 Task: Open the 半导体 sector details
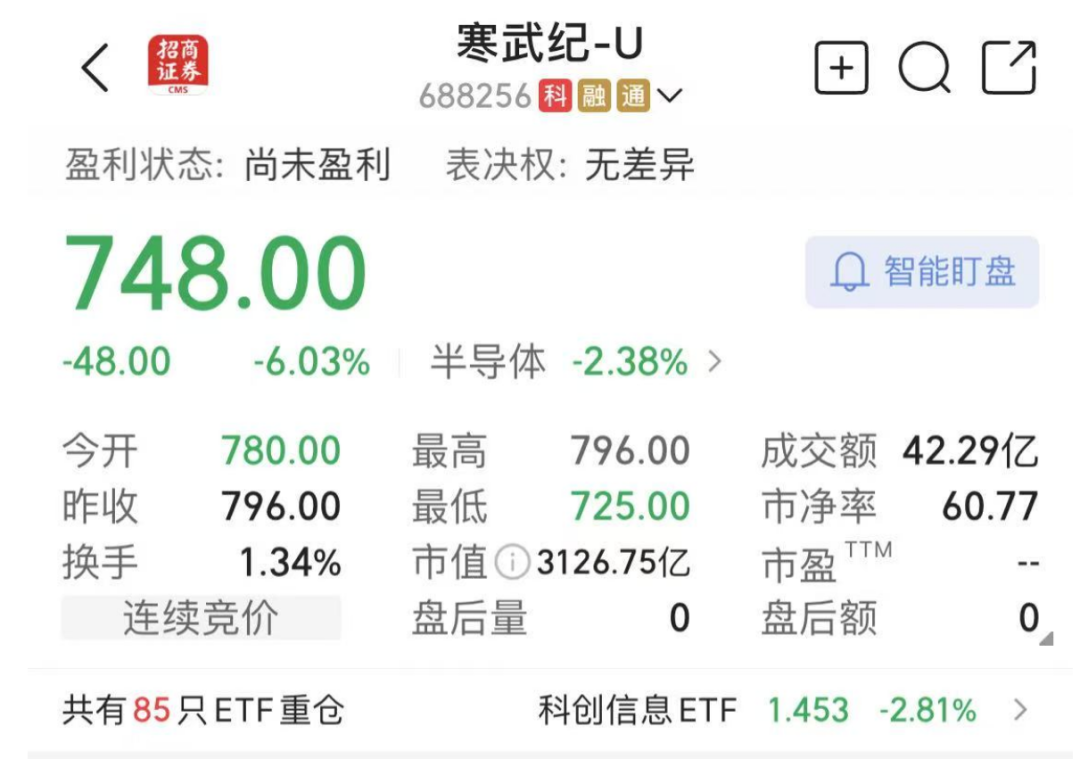click(x=576, y=362)
